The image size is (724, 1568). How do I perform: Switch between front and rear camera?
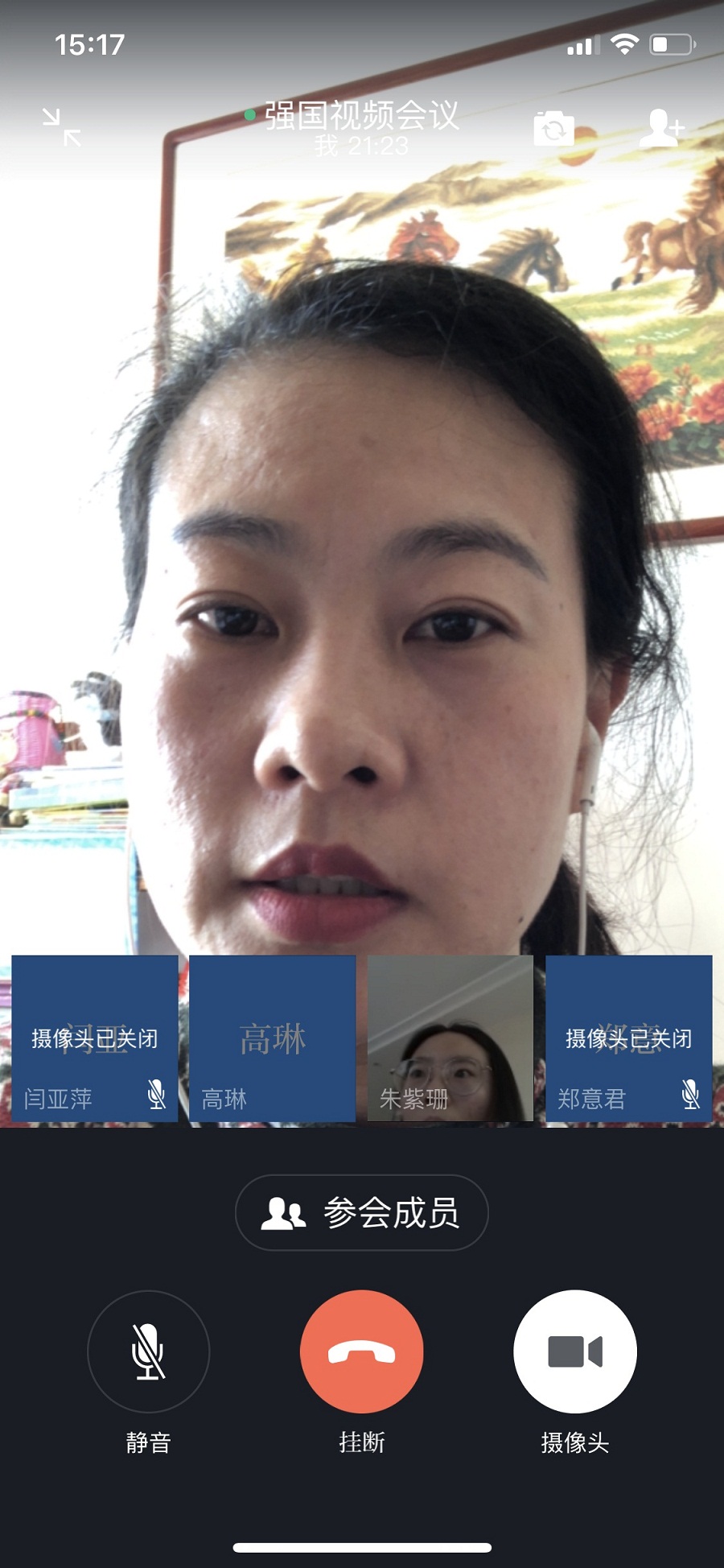[x=553, y=129]
